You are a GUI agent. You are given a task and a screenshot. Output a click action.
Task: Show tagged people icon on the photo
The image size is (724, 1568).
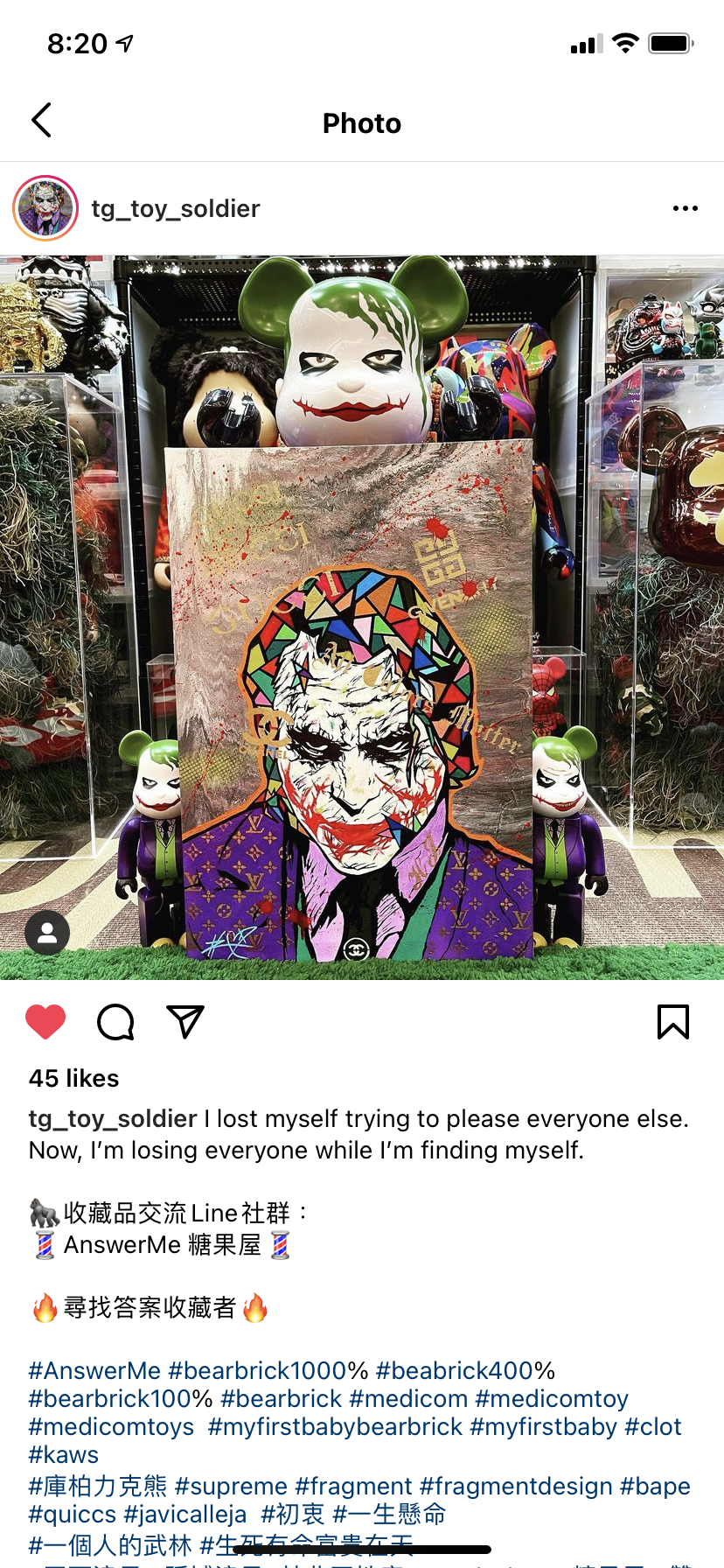coord(47,933)
